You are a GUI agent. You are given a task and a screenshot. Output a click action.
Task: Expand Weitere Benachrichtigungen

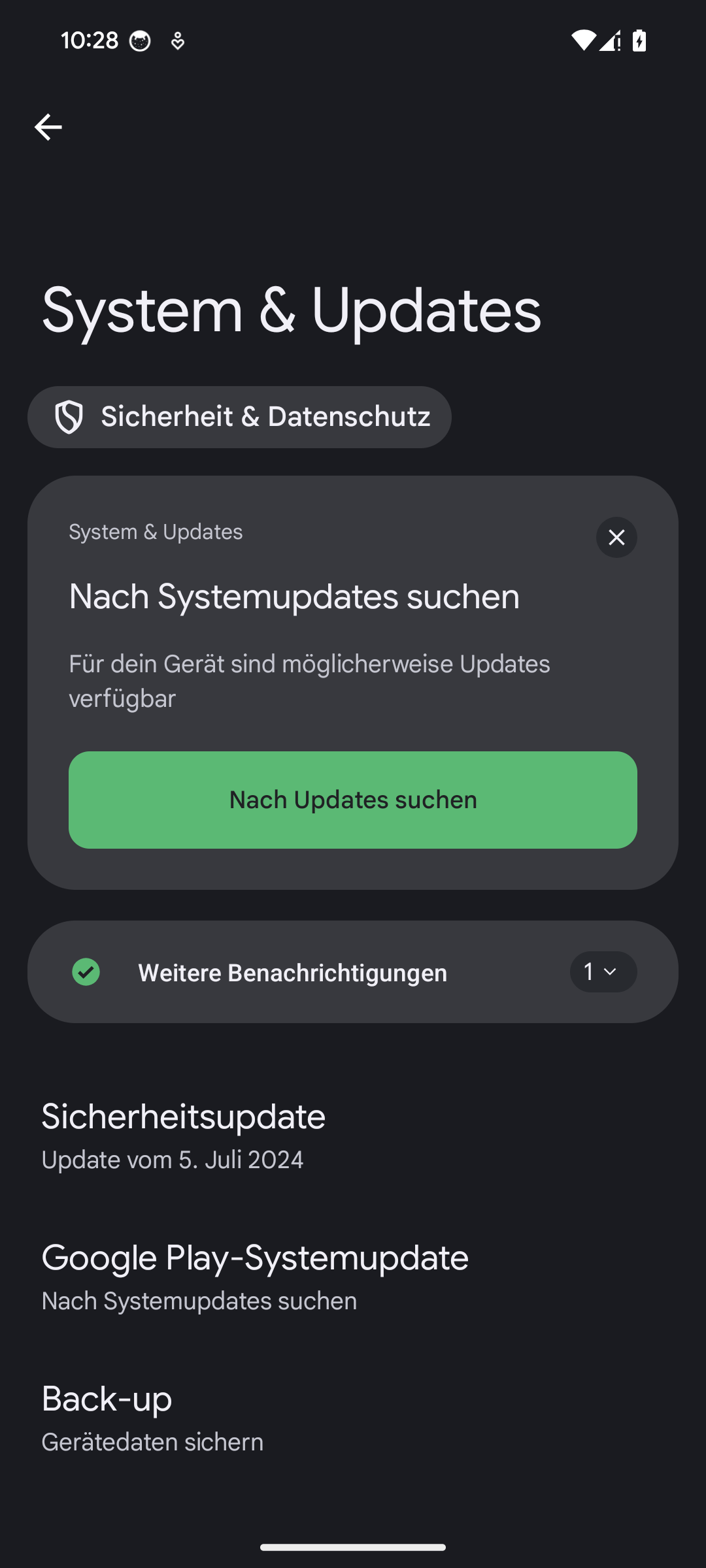[x=602, y=972]
